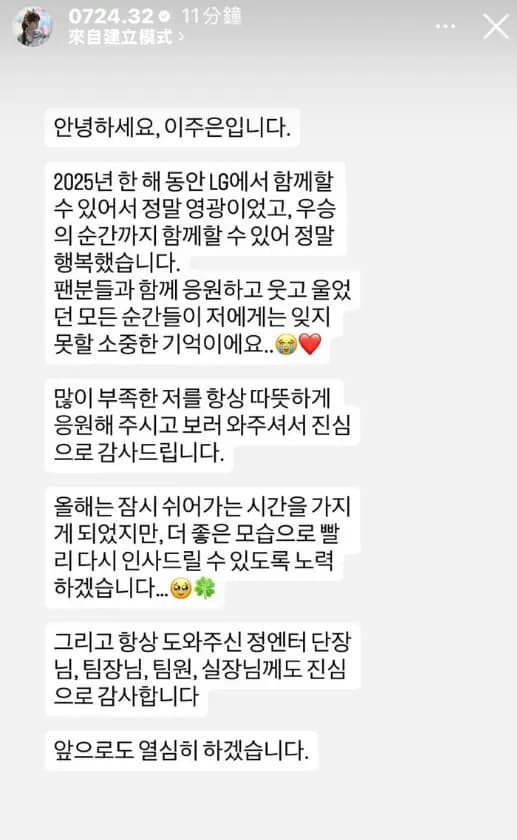Open the story options menu
Viewport: 517px width, 840px height.
445,27
